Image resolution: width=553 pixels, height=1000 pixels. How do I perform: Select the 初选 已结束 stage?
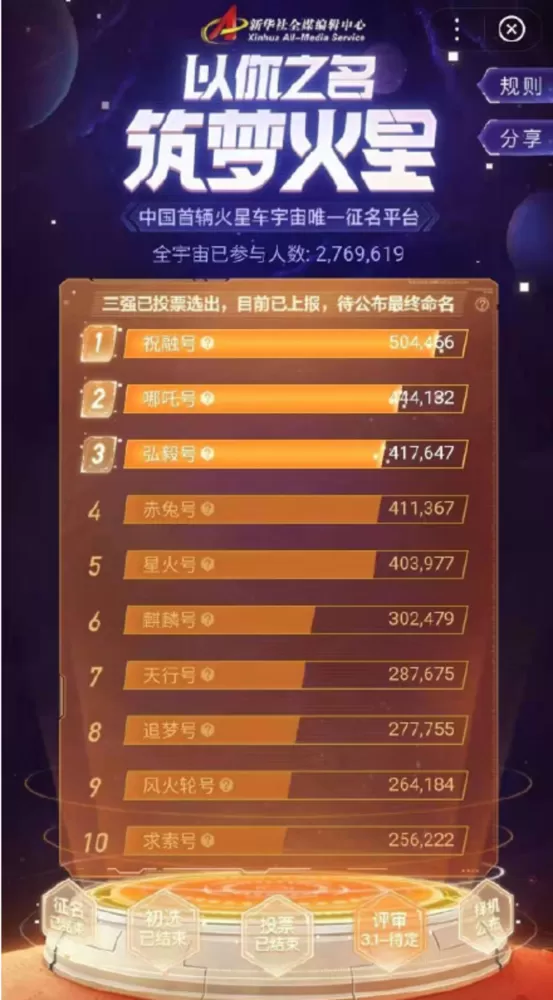[164, 929]
